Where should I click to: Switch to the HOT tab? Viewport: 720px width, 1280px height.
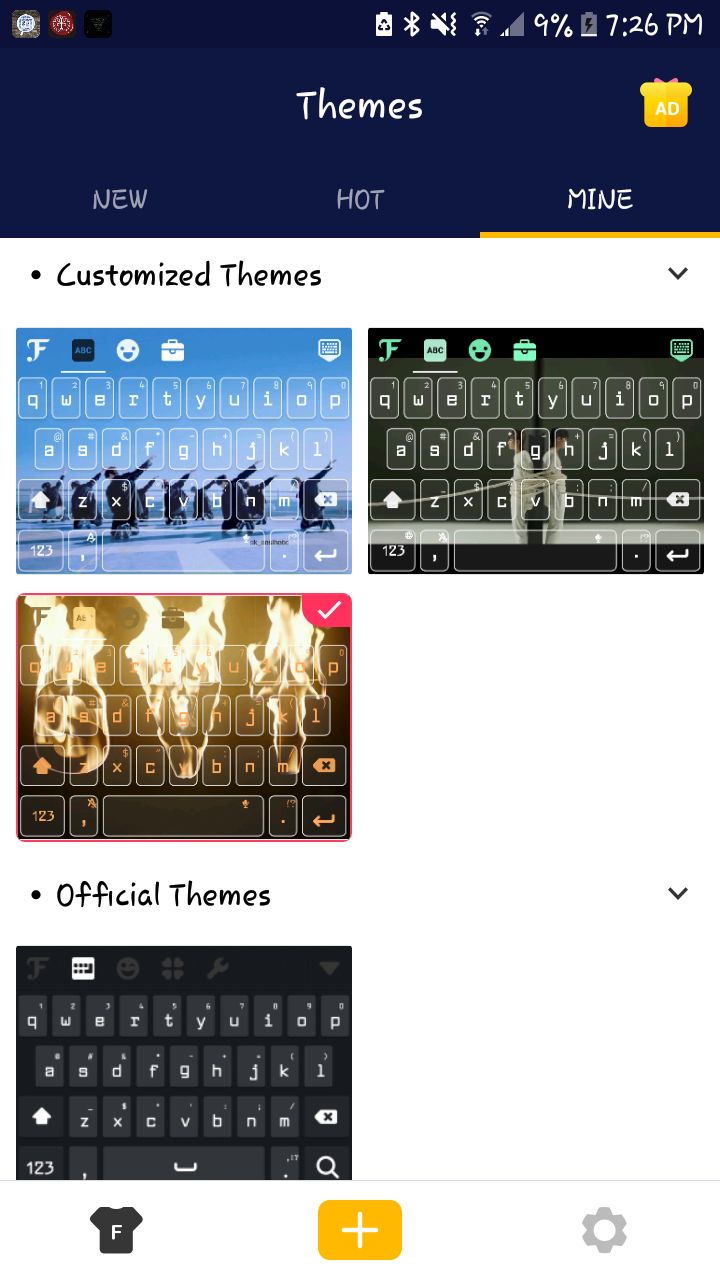pos(360,199)
